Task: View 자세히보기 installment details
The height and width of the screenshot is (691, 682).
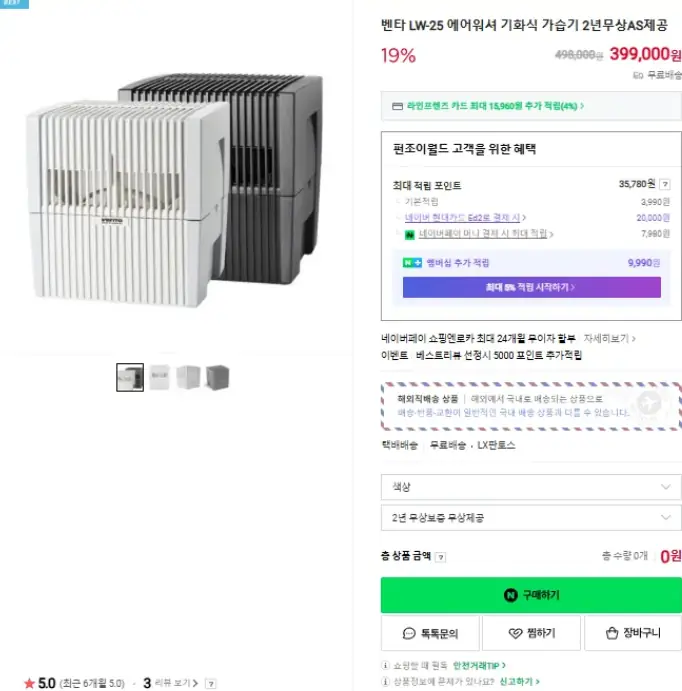Action: tap(609, 338)
